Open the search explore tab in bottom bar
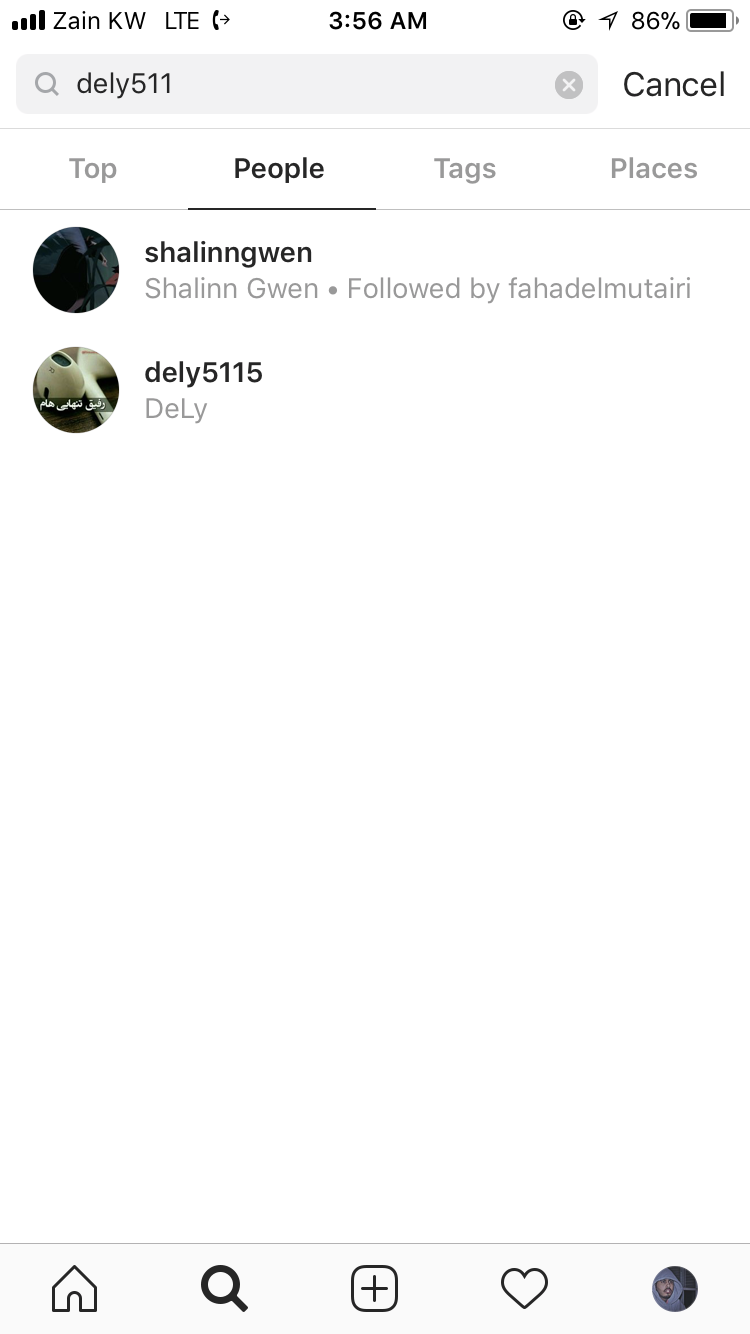The height and width of the screenshot is (1334, 750). (x=224, y=1288)
